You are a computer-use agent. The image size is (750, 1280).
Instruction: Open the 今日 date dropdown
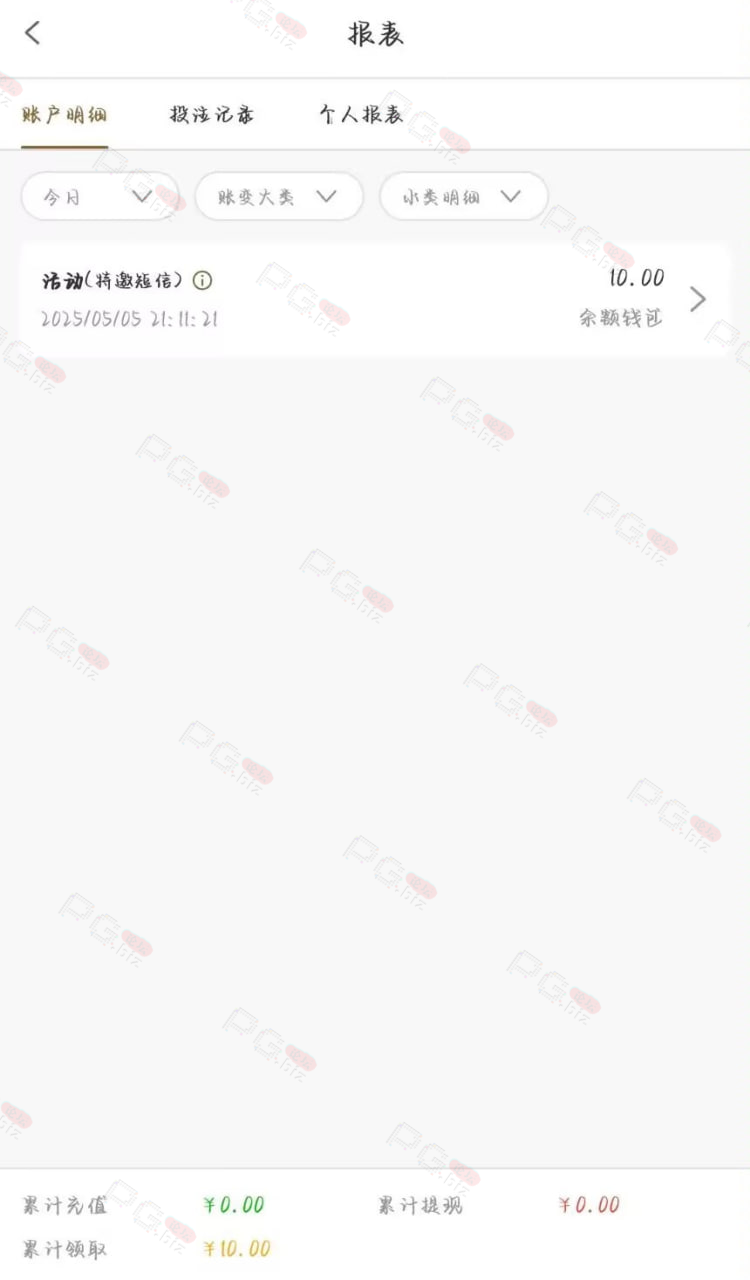[x=100, y=196]
